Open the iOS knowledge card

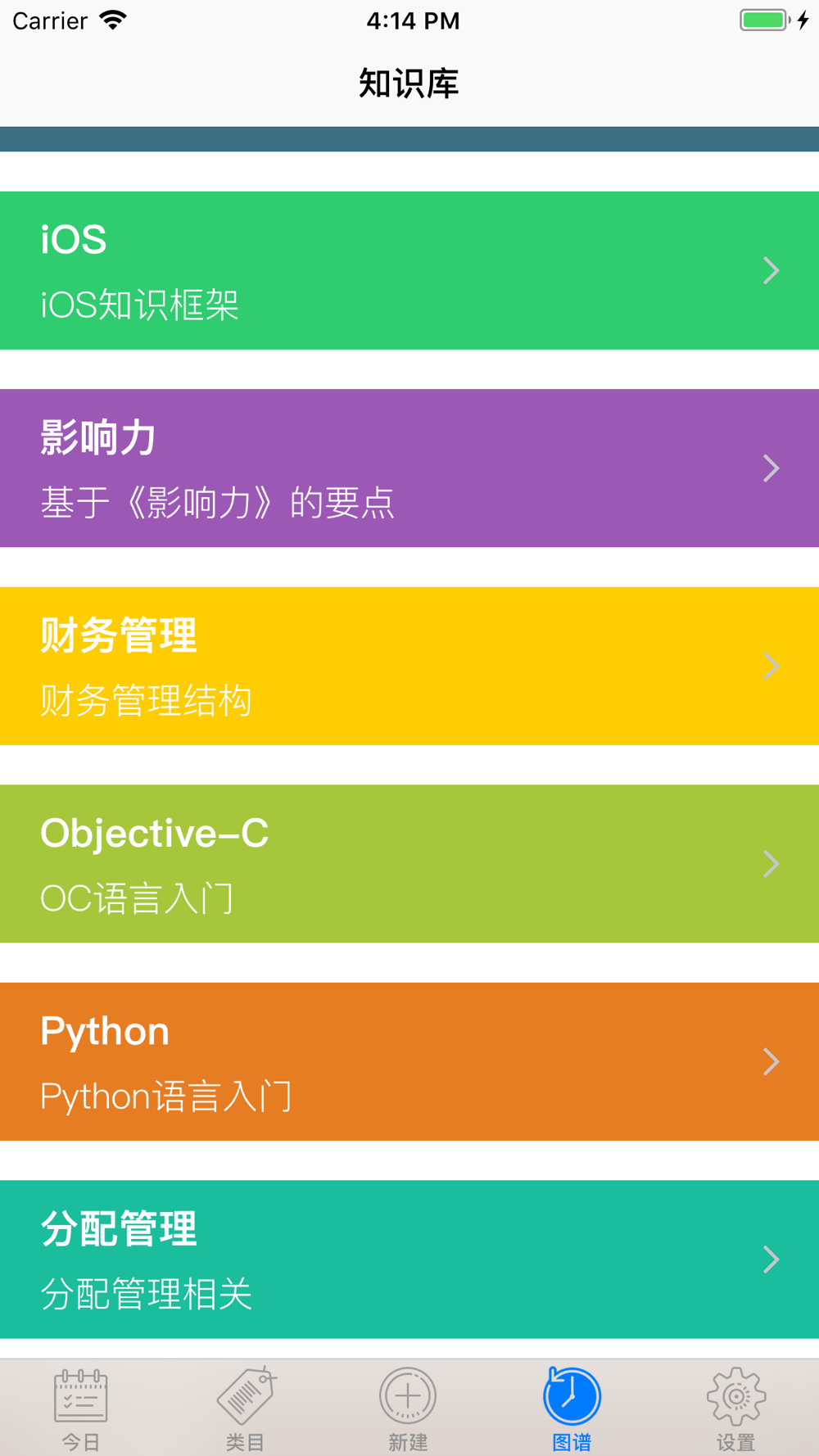(x=409, y=270)
